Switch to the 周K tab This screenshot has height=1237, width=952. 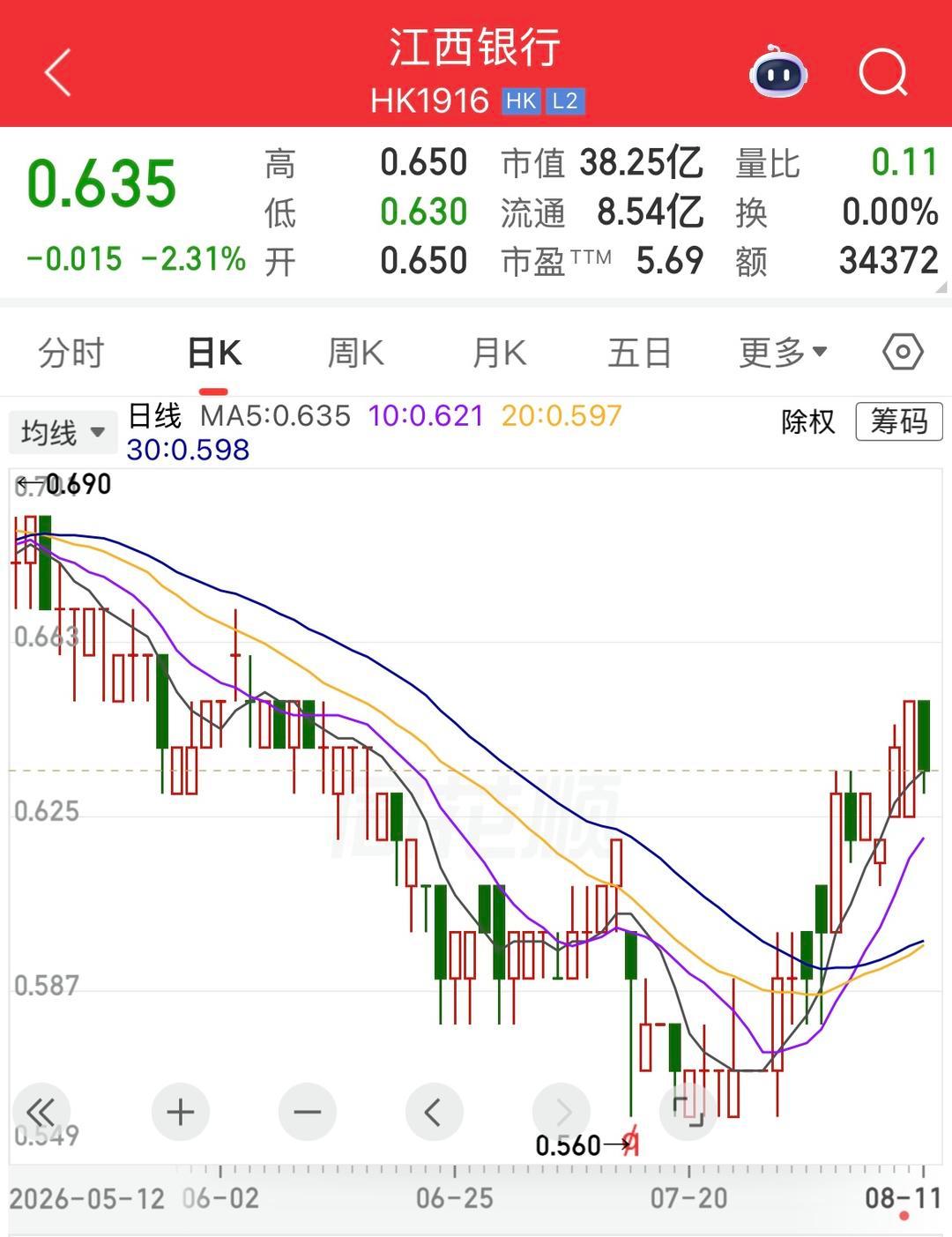pos(355,353)
